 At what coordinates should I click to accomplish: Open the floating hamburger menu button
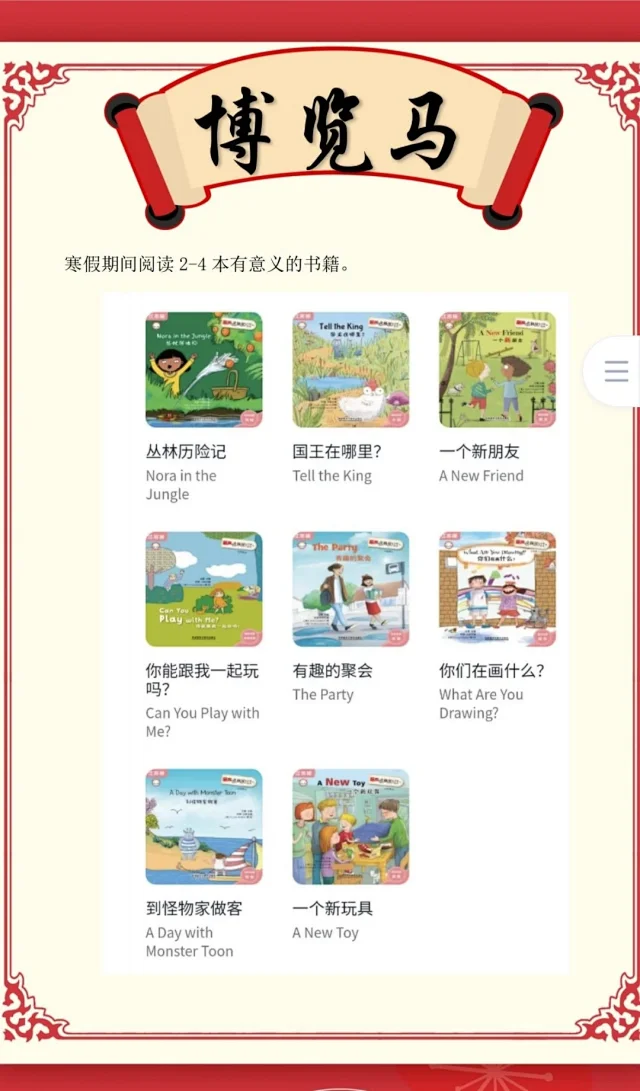click(x=616, y=372)
